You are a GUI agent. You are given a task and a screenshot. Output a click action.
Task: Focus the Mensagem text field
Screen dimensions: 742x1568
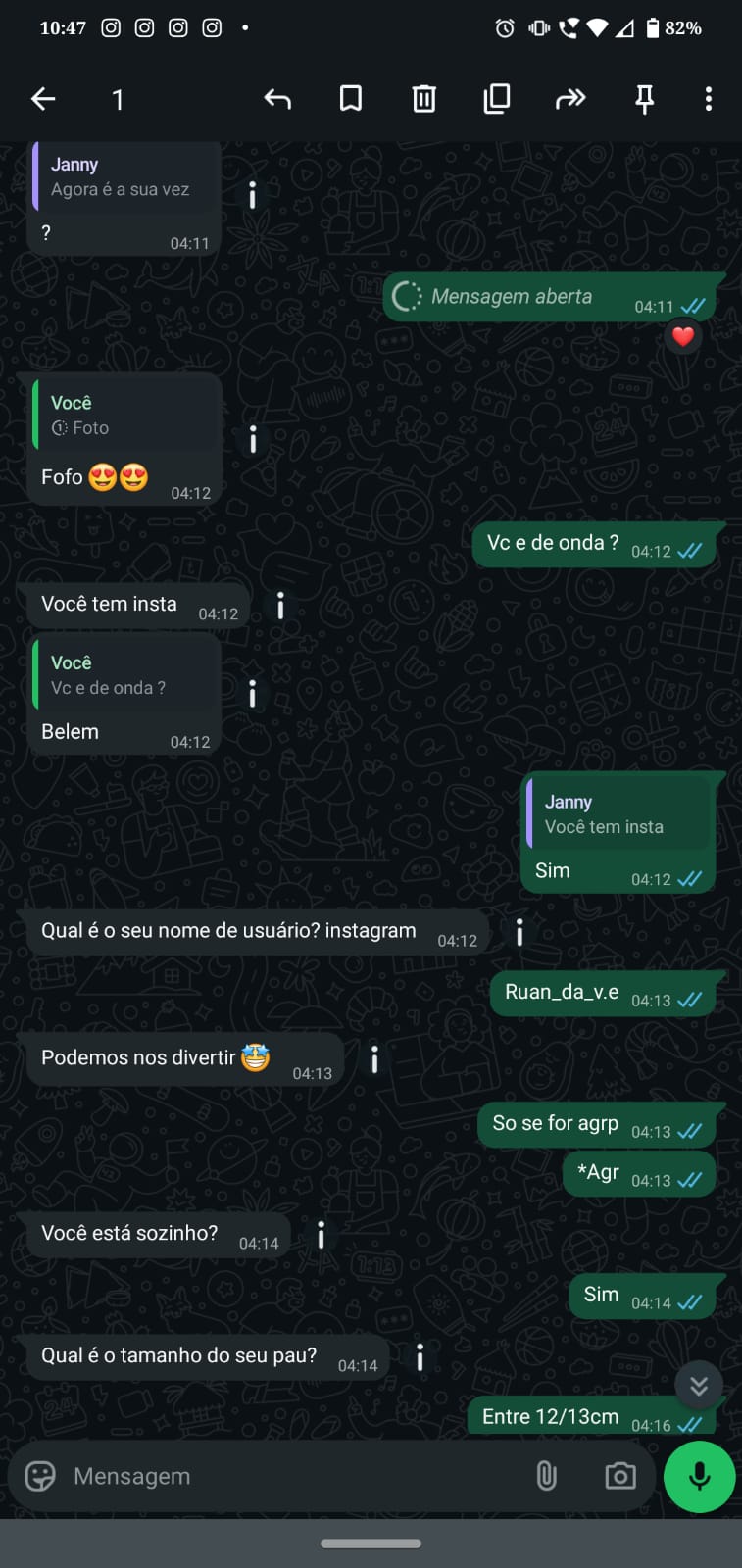pos(284,1476)
